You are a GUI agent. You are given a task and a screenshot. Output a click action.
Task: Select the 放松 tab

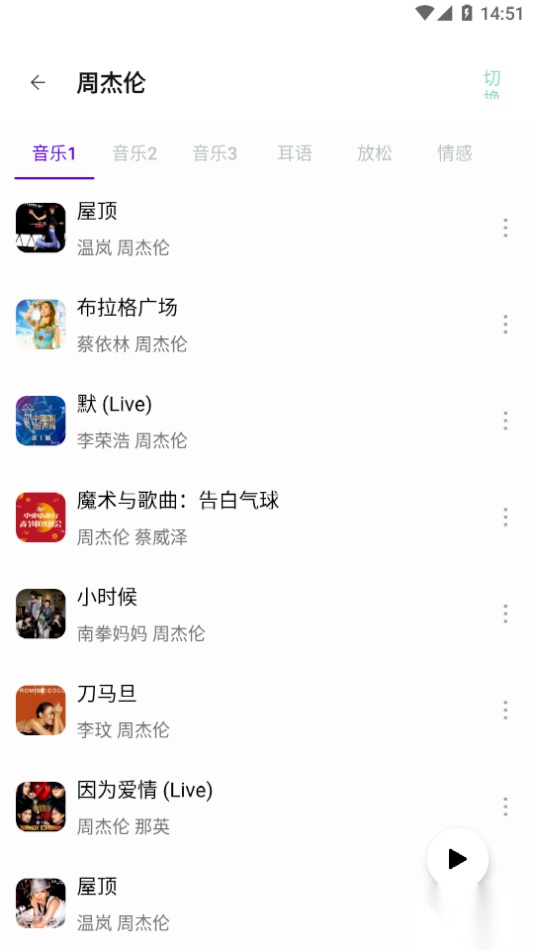pos(375,153)
